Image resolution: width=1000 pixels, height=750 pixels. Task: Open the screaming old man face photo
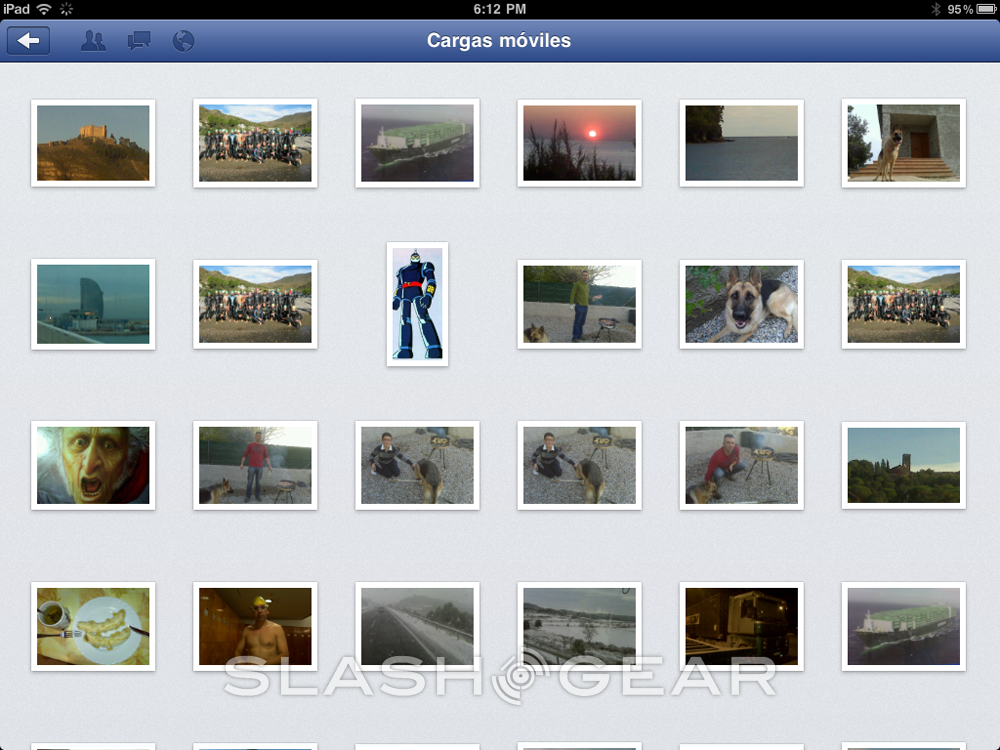point(93,465)
